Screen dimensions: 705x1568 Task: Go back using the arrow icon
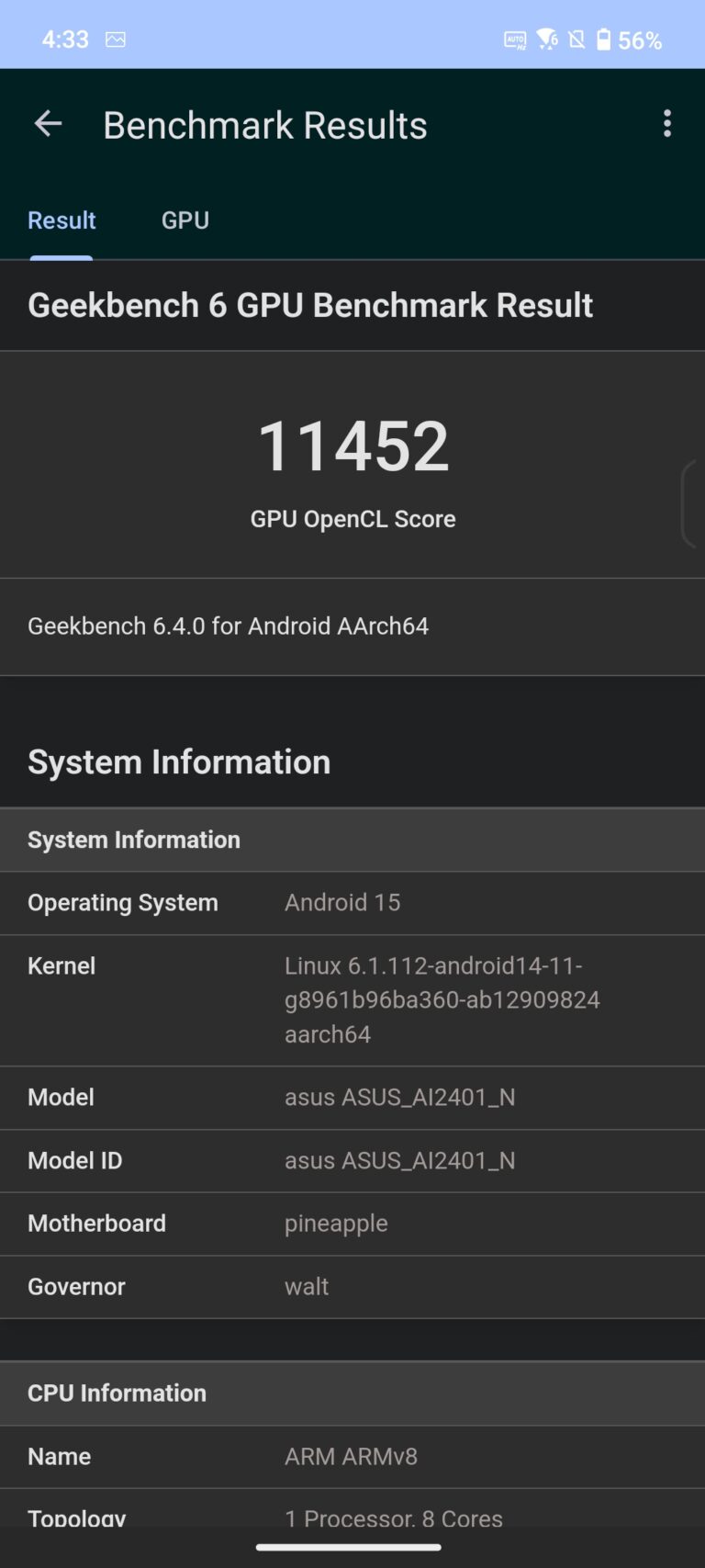point(48,124)
